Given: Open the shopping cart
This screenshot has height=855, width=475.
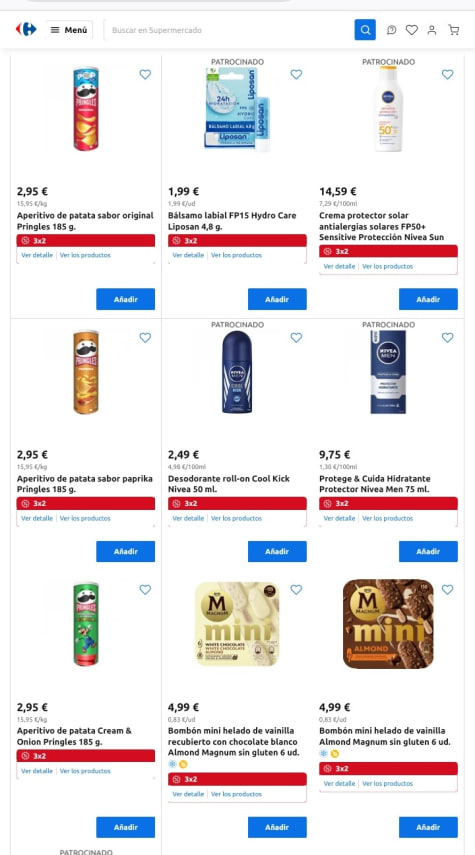Looking at the screenshot, I should tap(454, 30).
